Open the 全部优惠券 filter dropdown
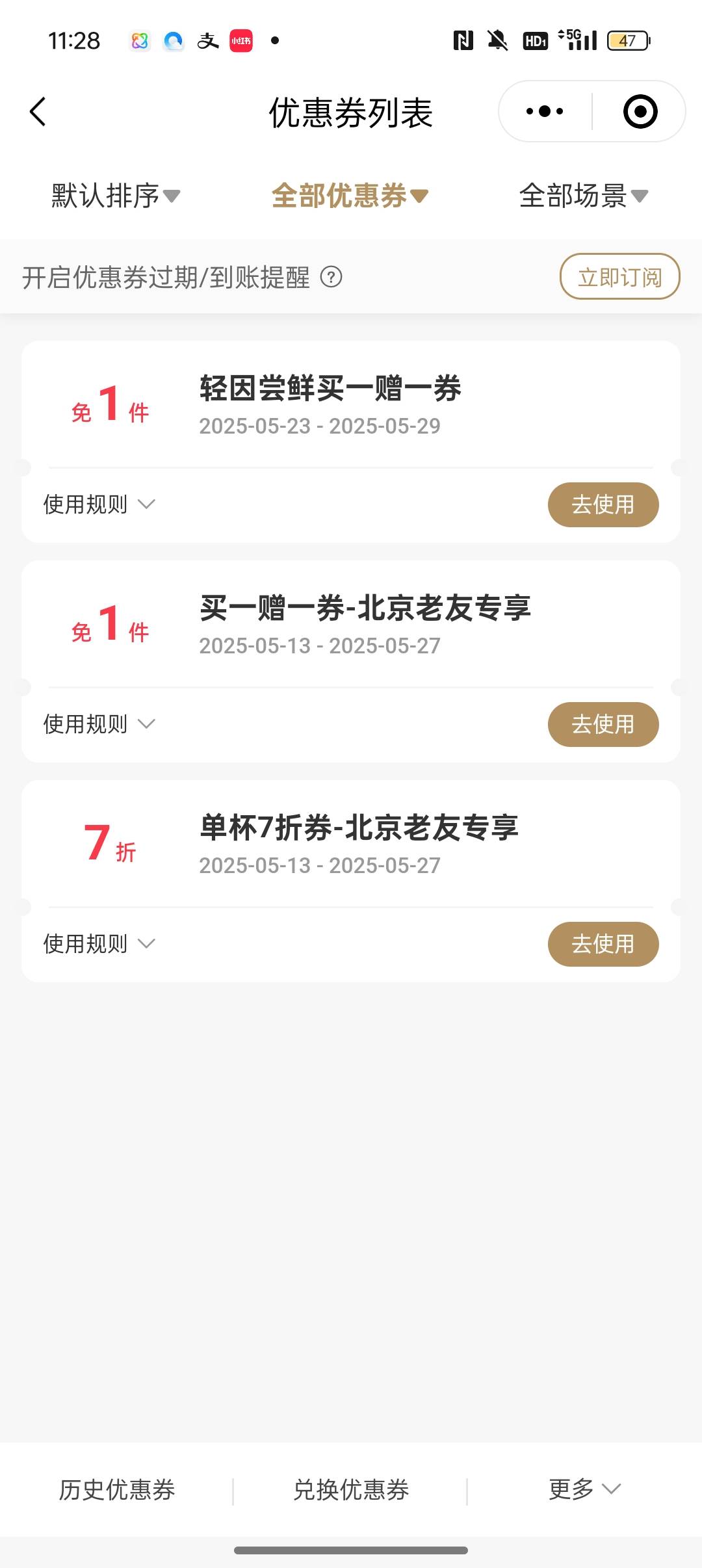This screenshot has height=1568, width=702. (350, 196)
